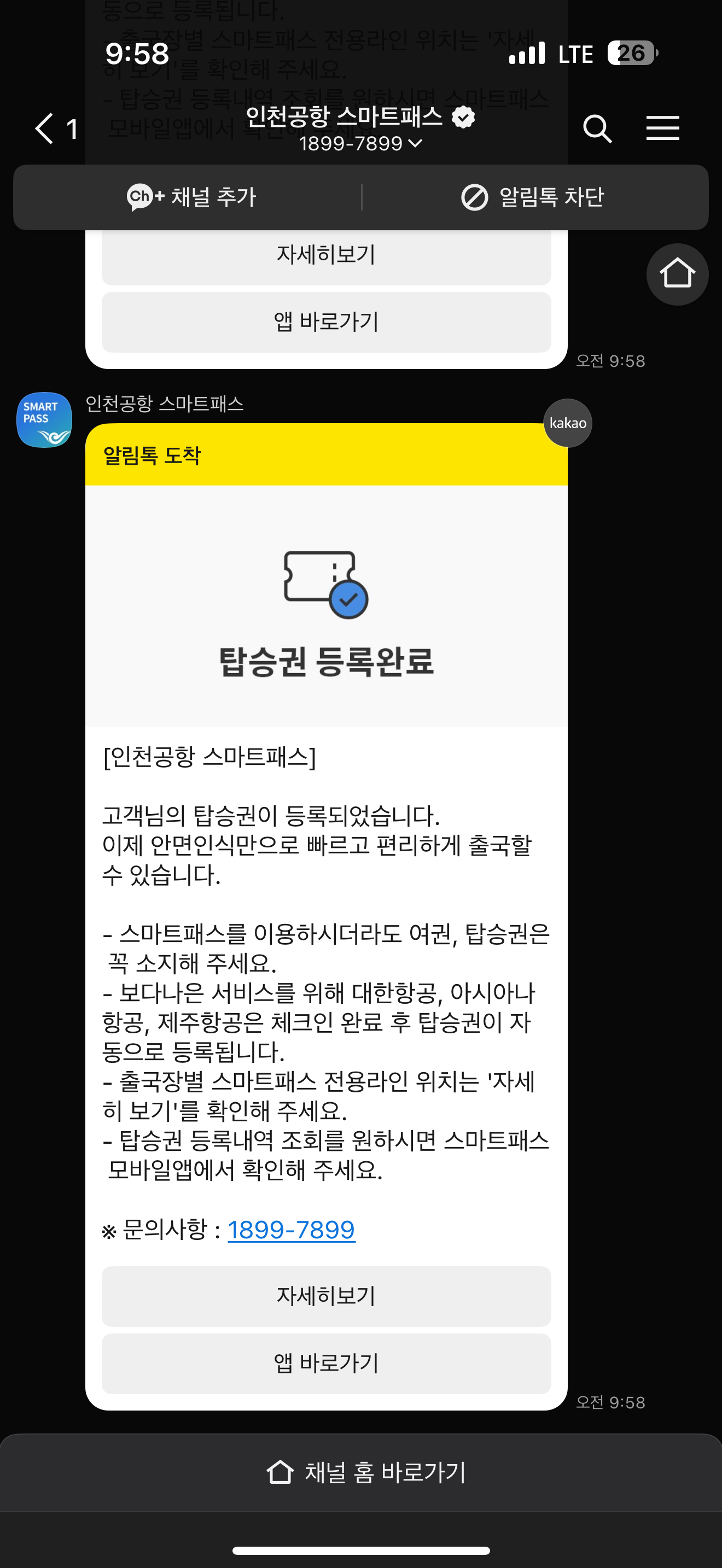Go to channel home via 채널 홈 바로가기
The image size is (722, 1568).
pyautogui.click(x=365, y=1472)
